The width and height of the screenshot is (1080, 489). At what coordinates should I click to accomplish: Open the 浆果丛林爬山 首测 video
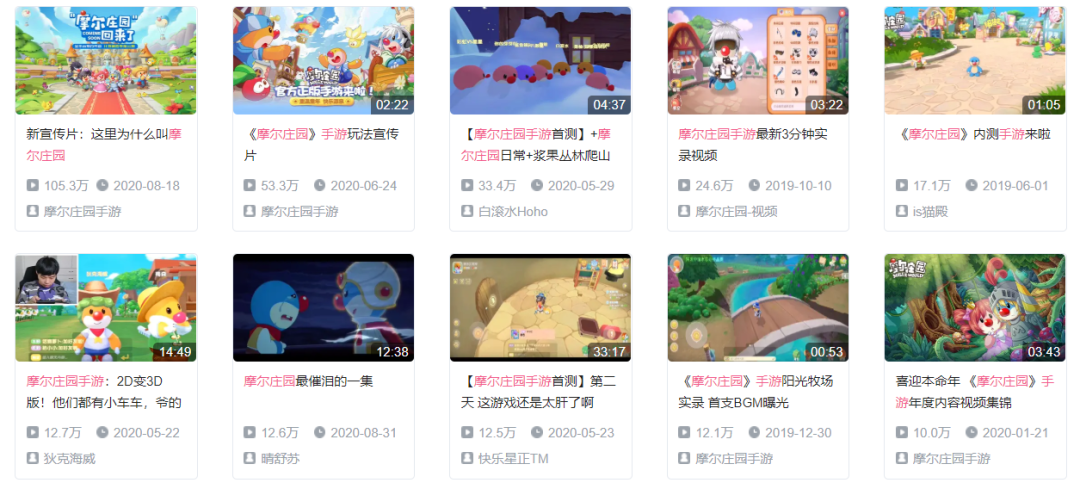(540, 61)
